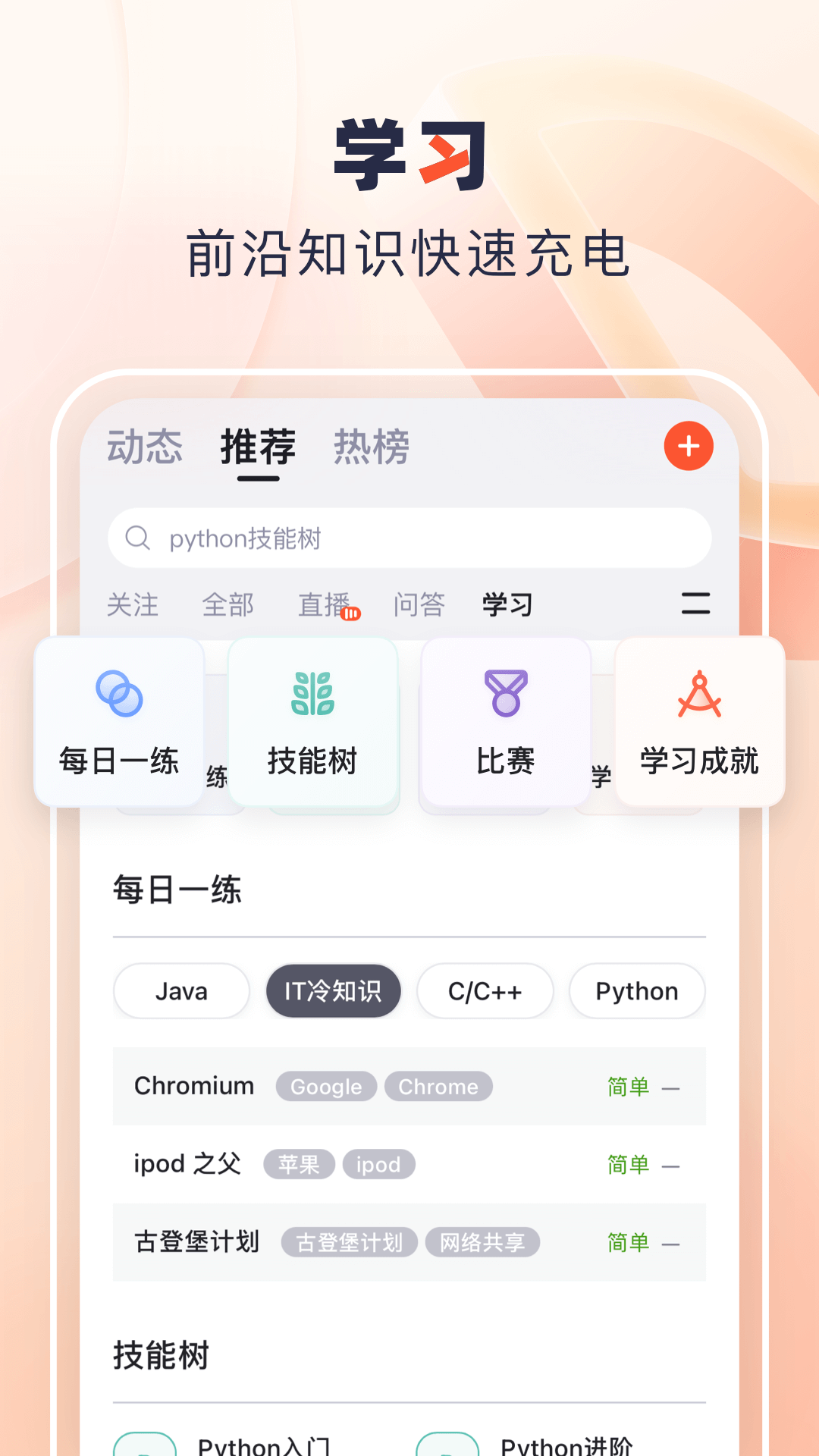Click the Google tag on Chromium
This screenshot has height=1456, width=819.
tap(326, 1087)
